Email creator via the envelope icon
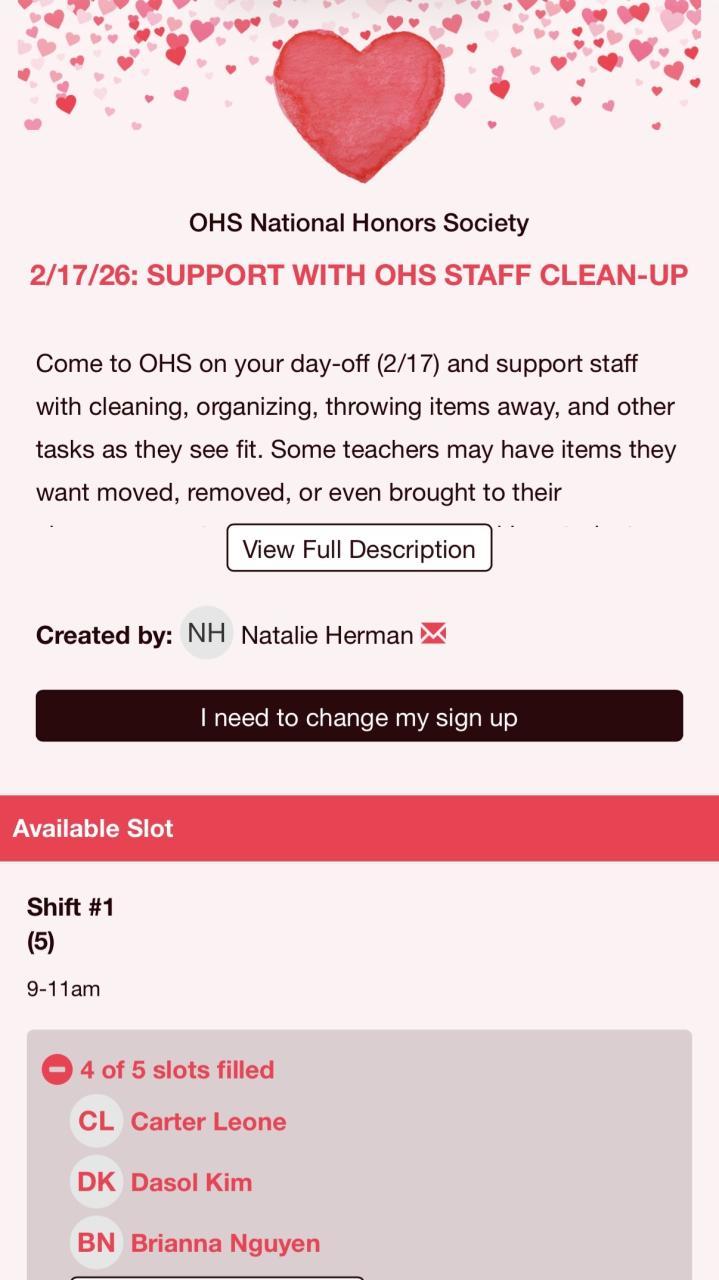 click(433, 634)
